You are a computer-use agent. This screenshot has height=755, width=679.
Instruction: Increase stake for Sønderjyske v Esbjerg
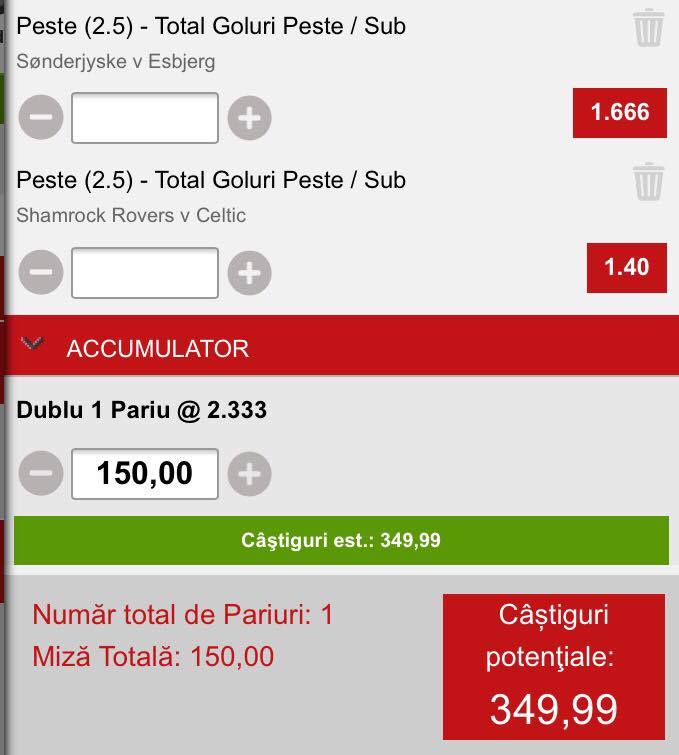point(249,117)
